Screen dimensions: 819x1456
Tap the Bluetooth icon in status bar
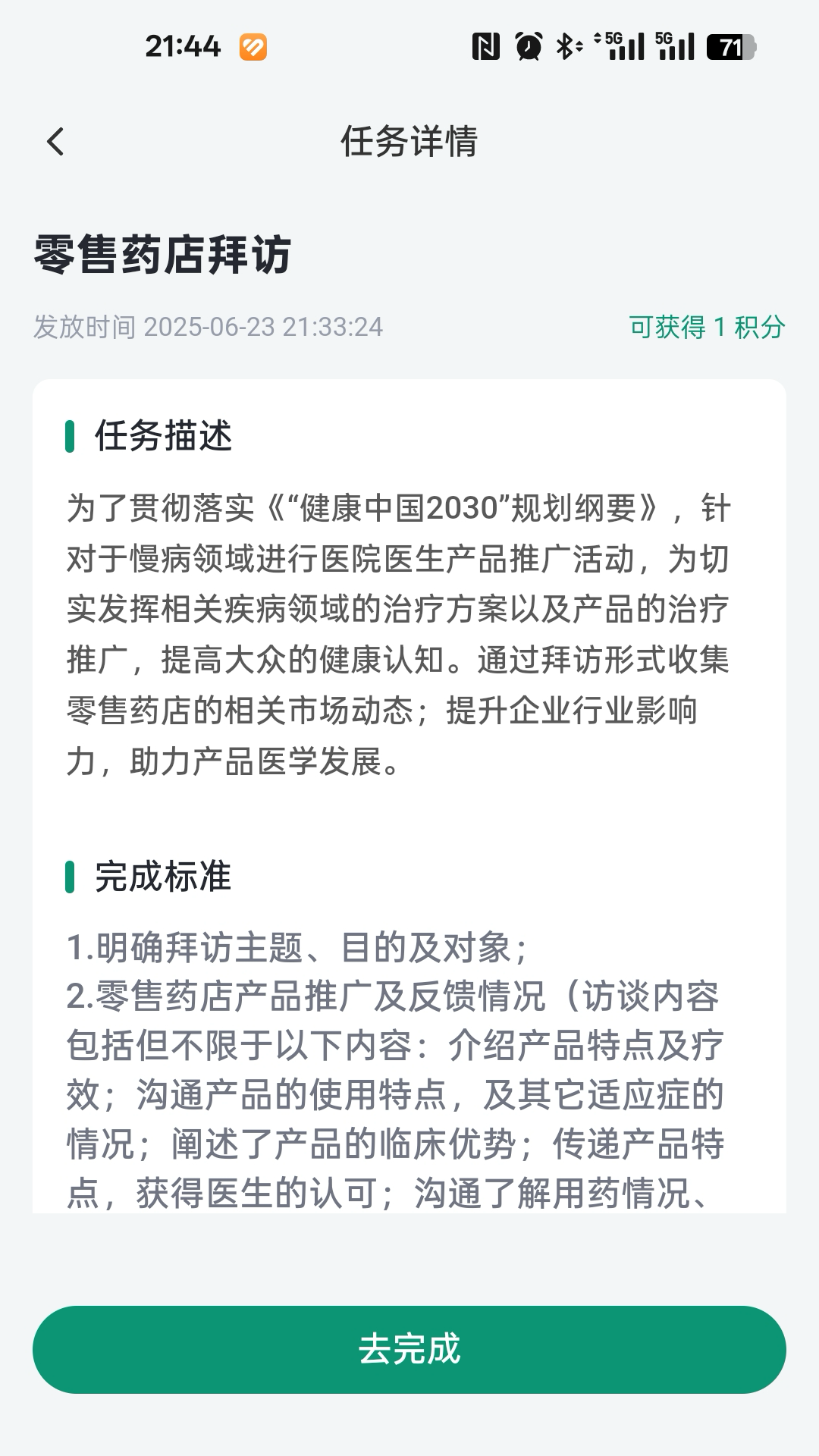click(565, 47)
